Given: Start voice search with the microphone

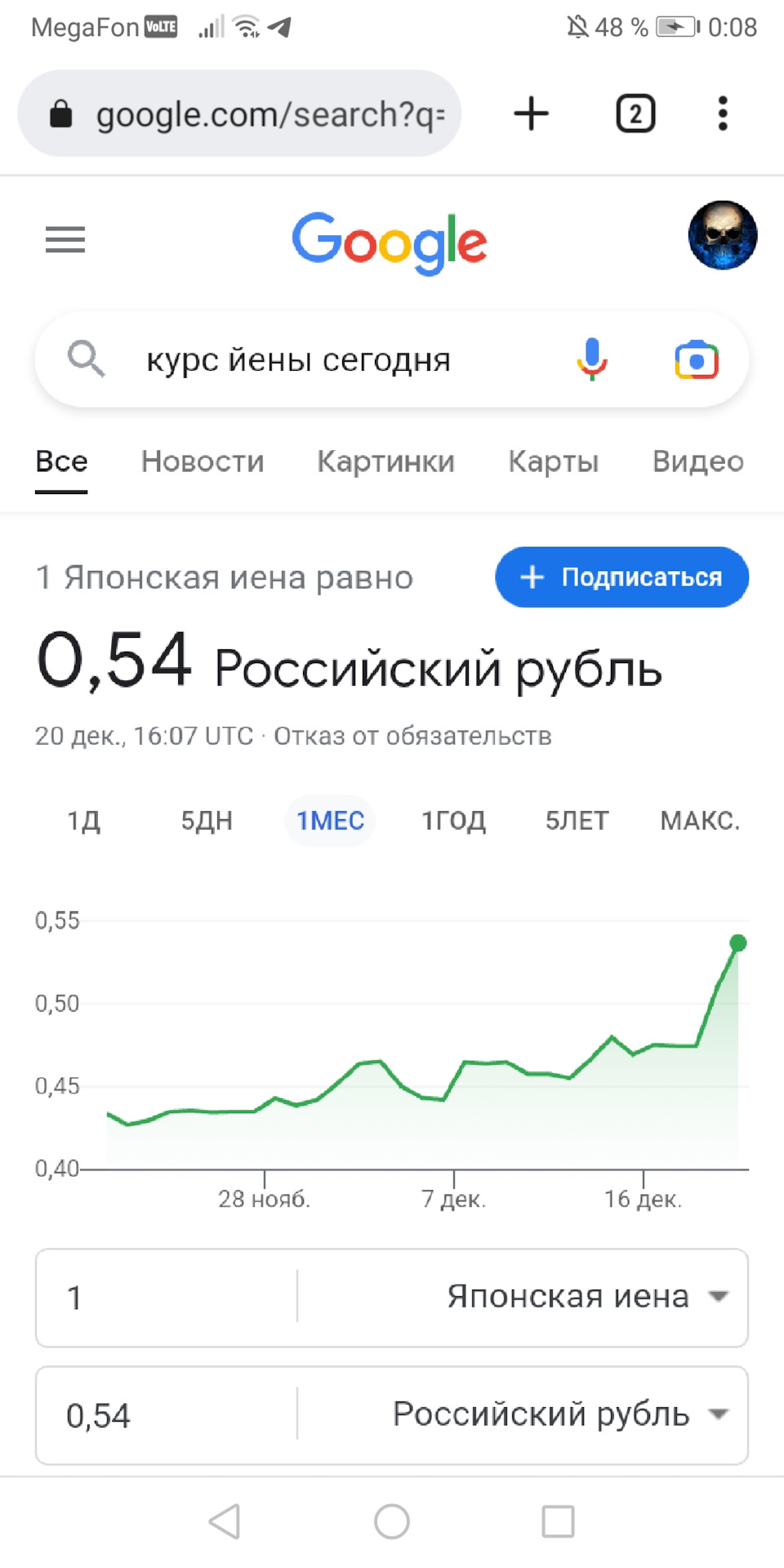Looking at the screenshot, I should 592,359.
